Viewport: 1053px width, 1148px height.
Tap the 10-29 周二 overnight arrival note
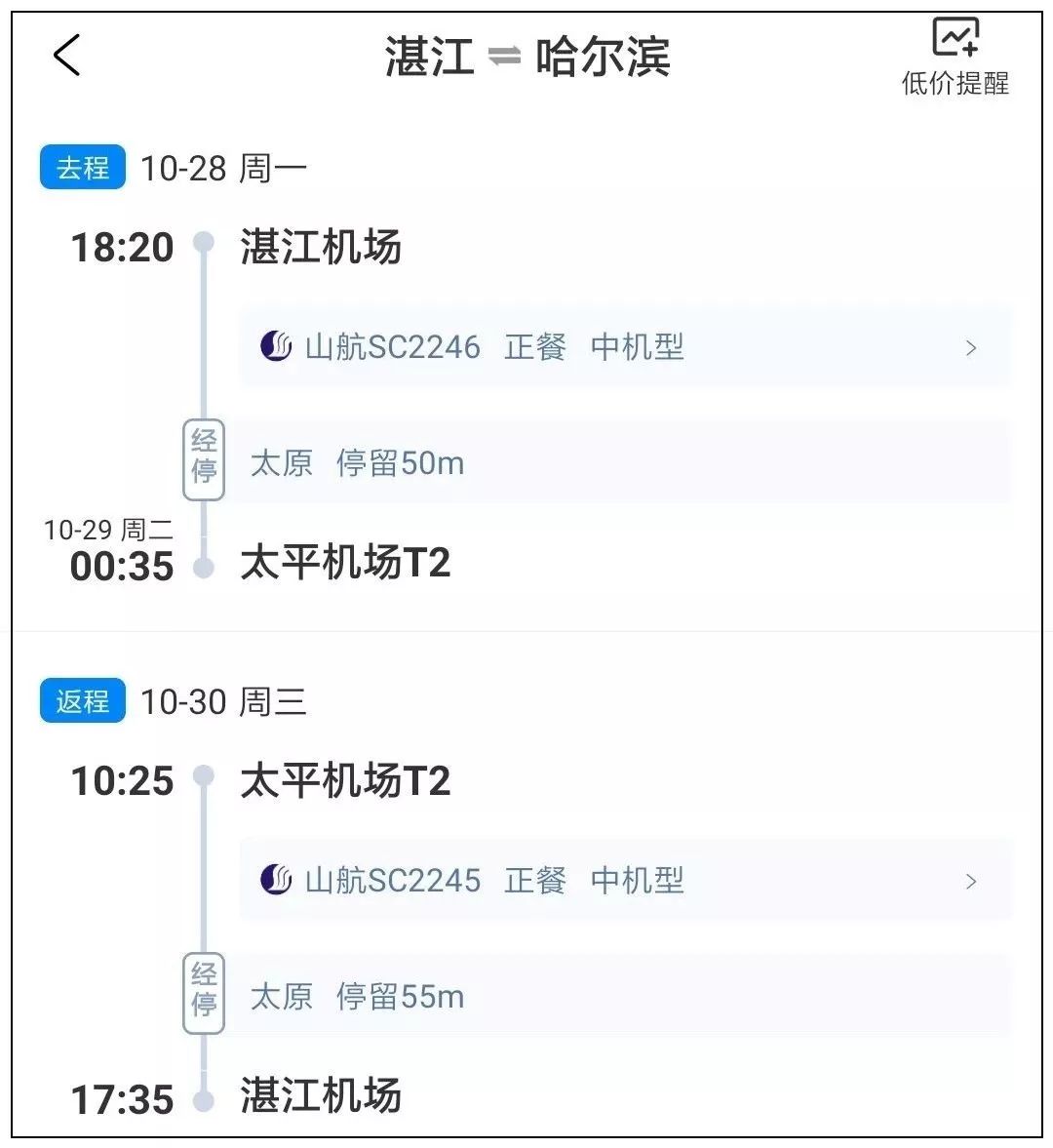pos(109,530)
